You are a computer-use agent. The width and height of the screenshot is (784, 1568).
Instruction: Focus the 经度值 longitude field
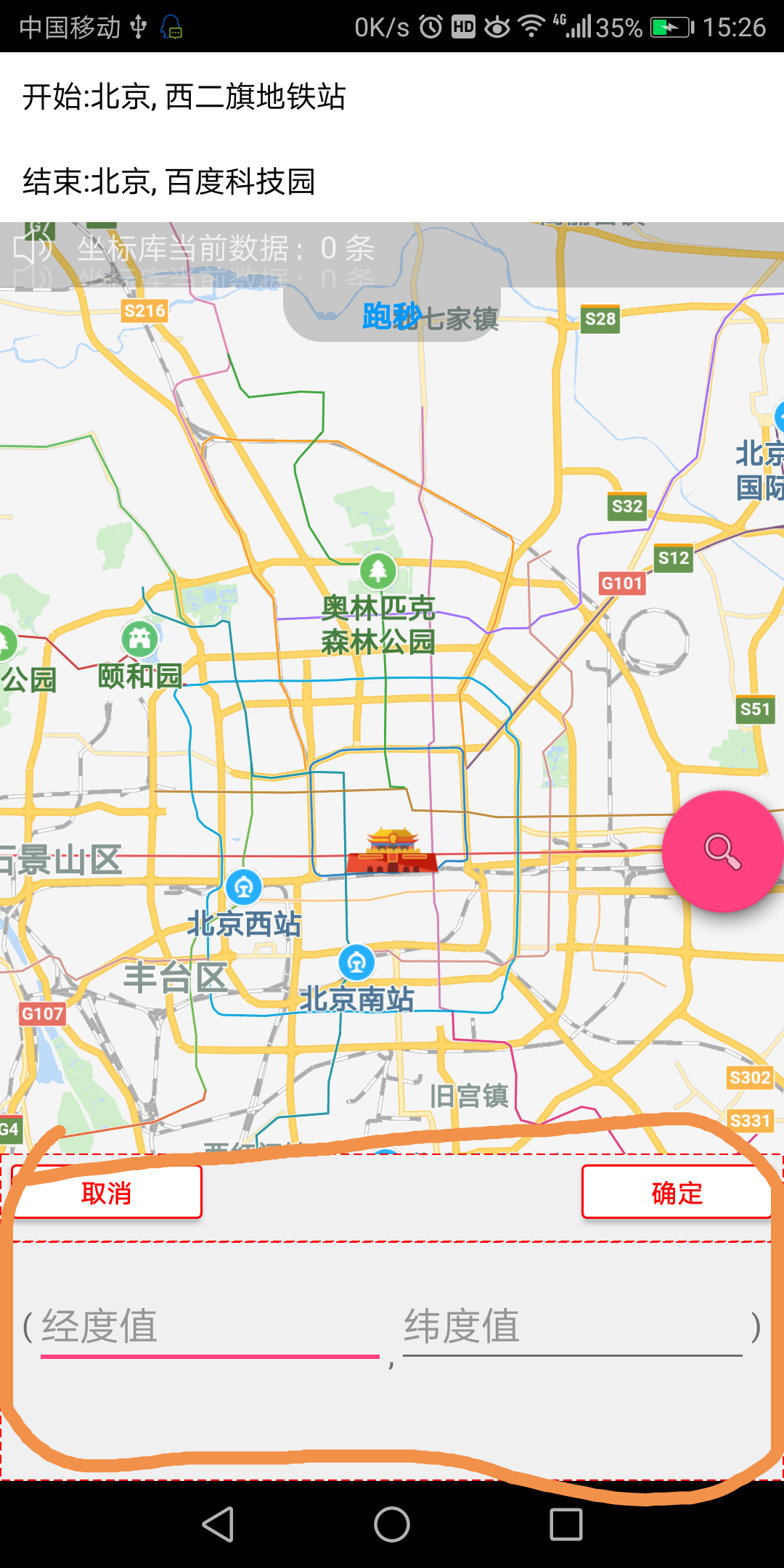[x=210, y=1327]
